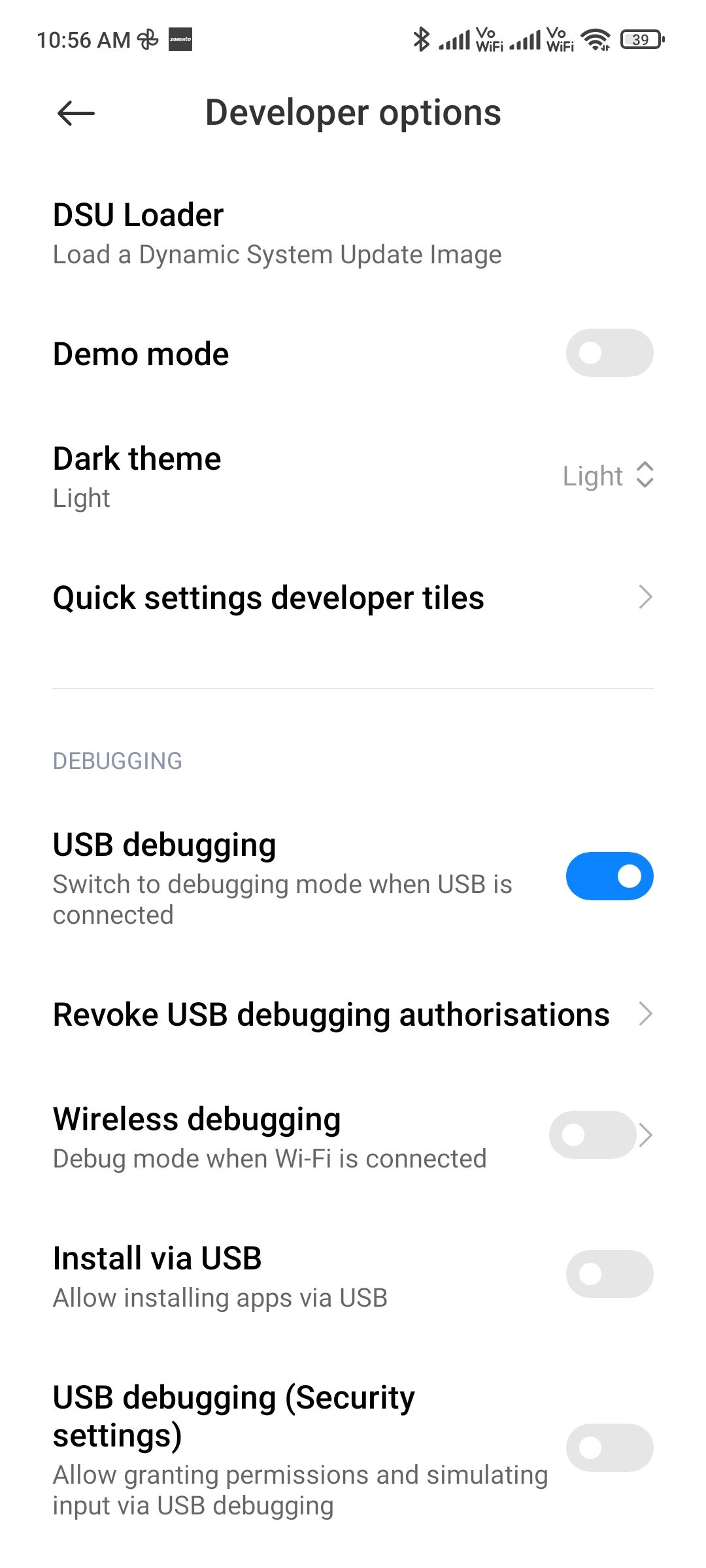Screen dimensions: 706x1568
Task: Open Wireless debugging details via chevron
Action: pos(646,1134)
